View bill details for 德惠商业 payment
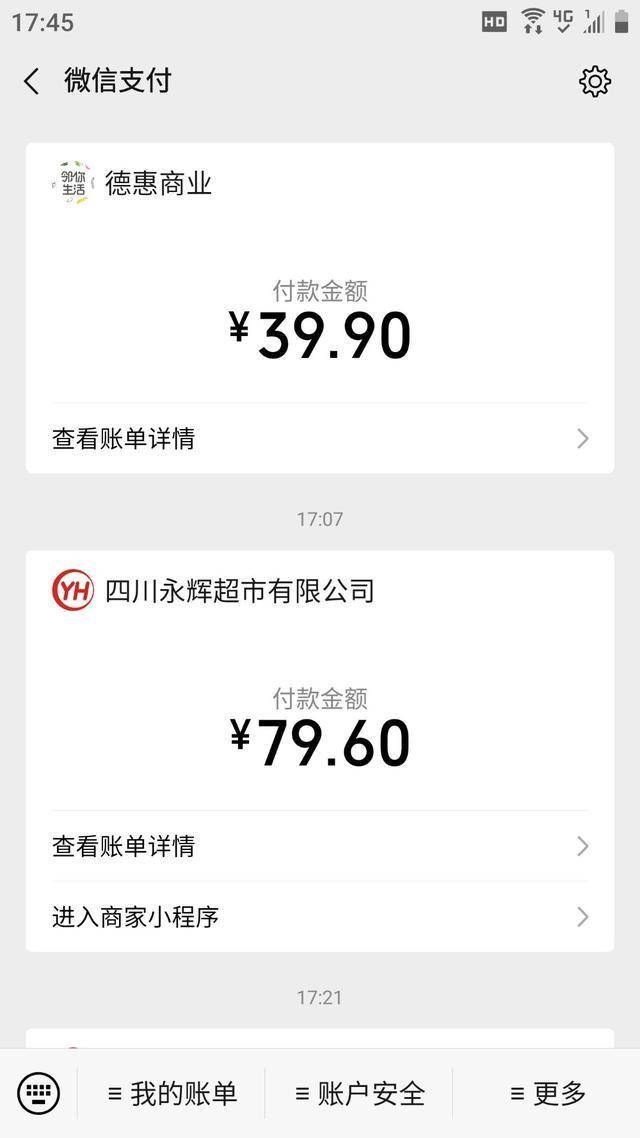 [320, 438]
